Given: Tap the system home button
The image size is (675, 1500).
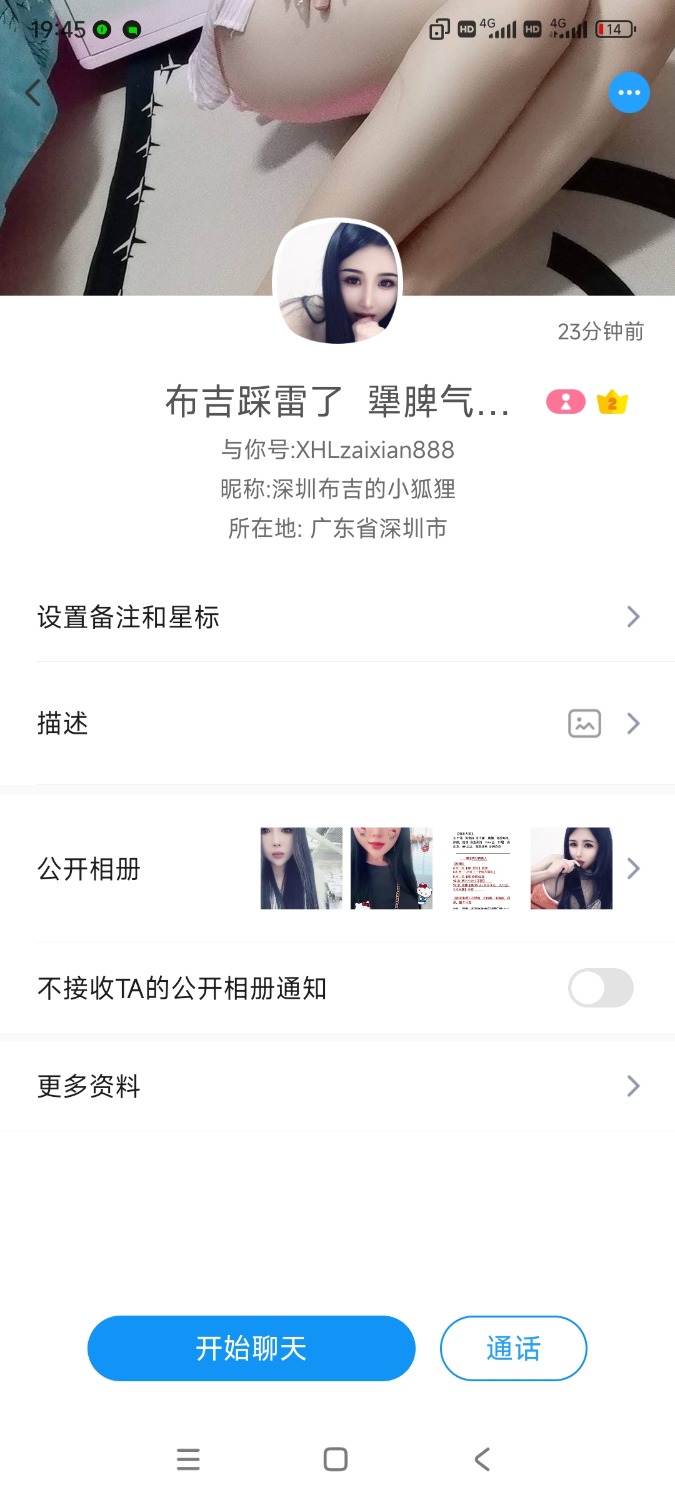Looking at the screenshot, I should 336,1459.
